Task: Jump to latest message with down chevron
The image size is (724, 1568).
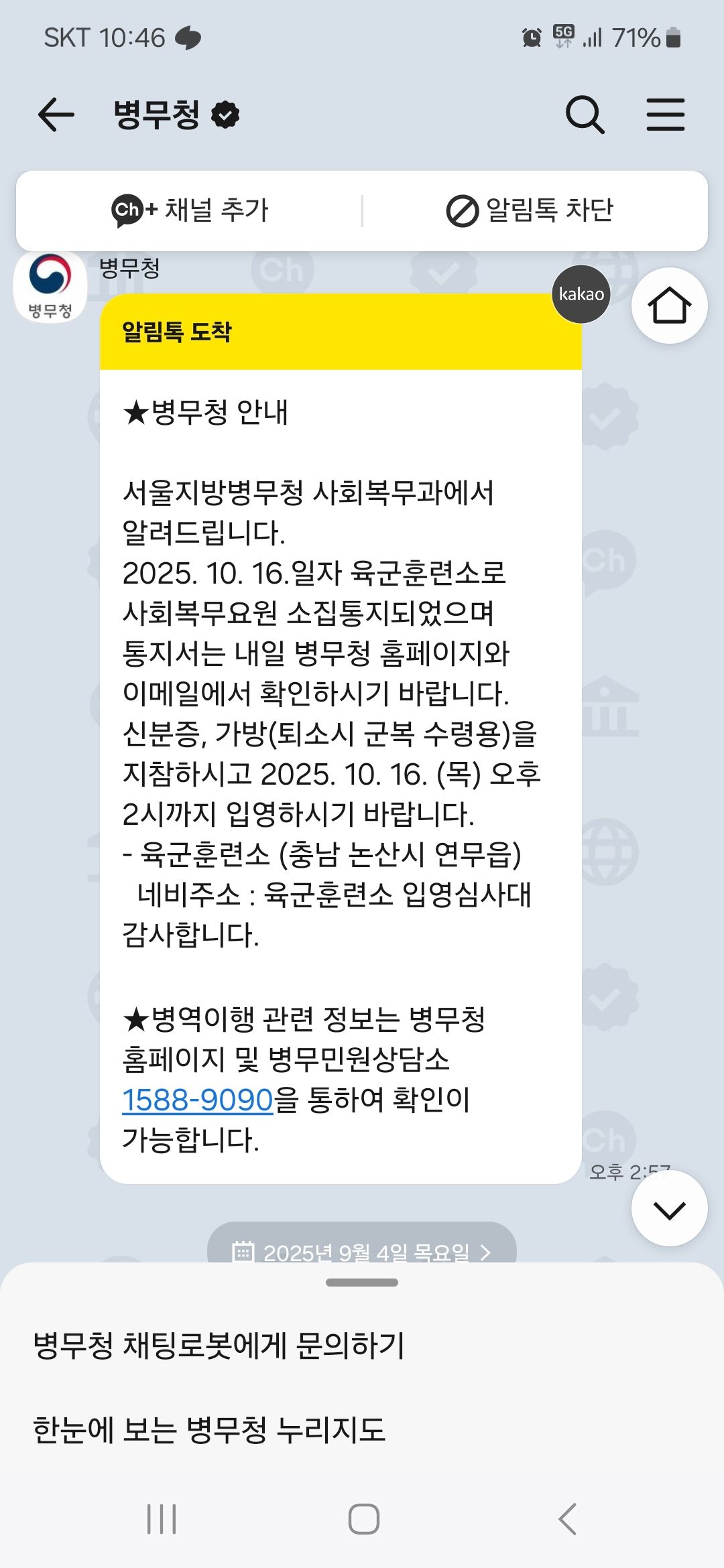Action: (x=669, y=1210)
